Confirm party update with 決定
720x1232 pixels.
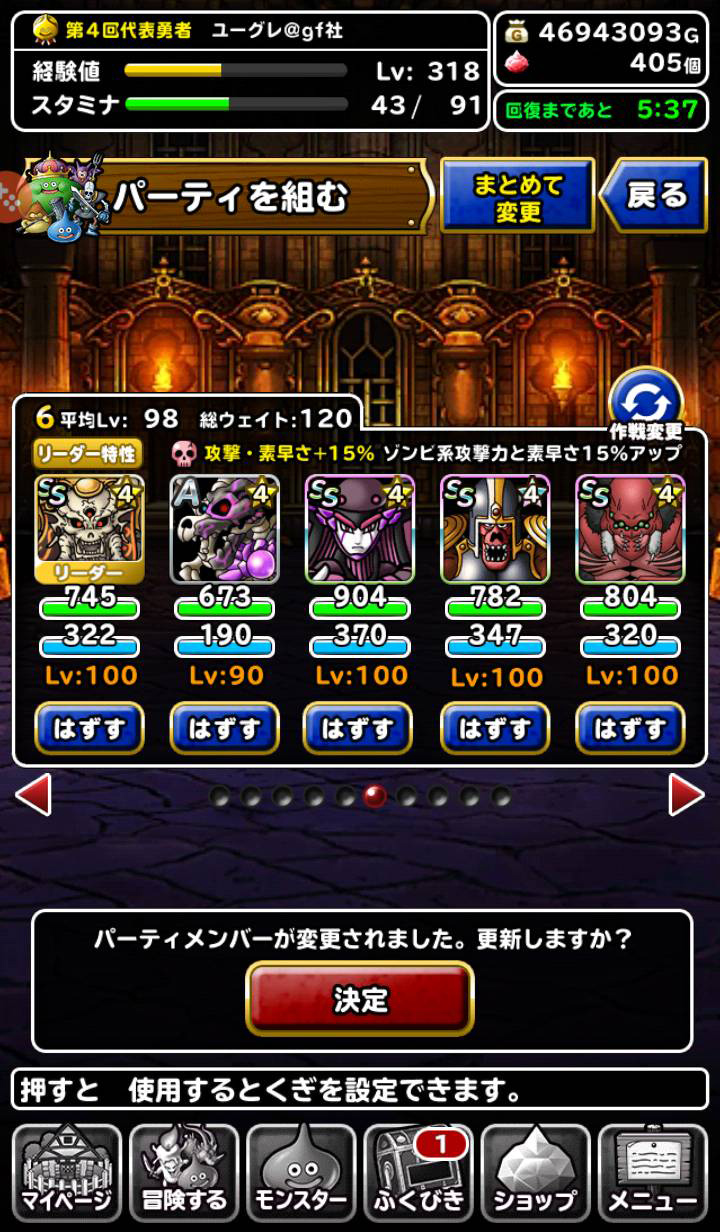pos(360,998)
